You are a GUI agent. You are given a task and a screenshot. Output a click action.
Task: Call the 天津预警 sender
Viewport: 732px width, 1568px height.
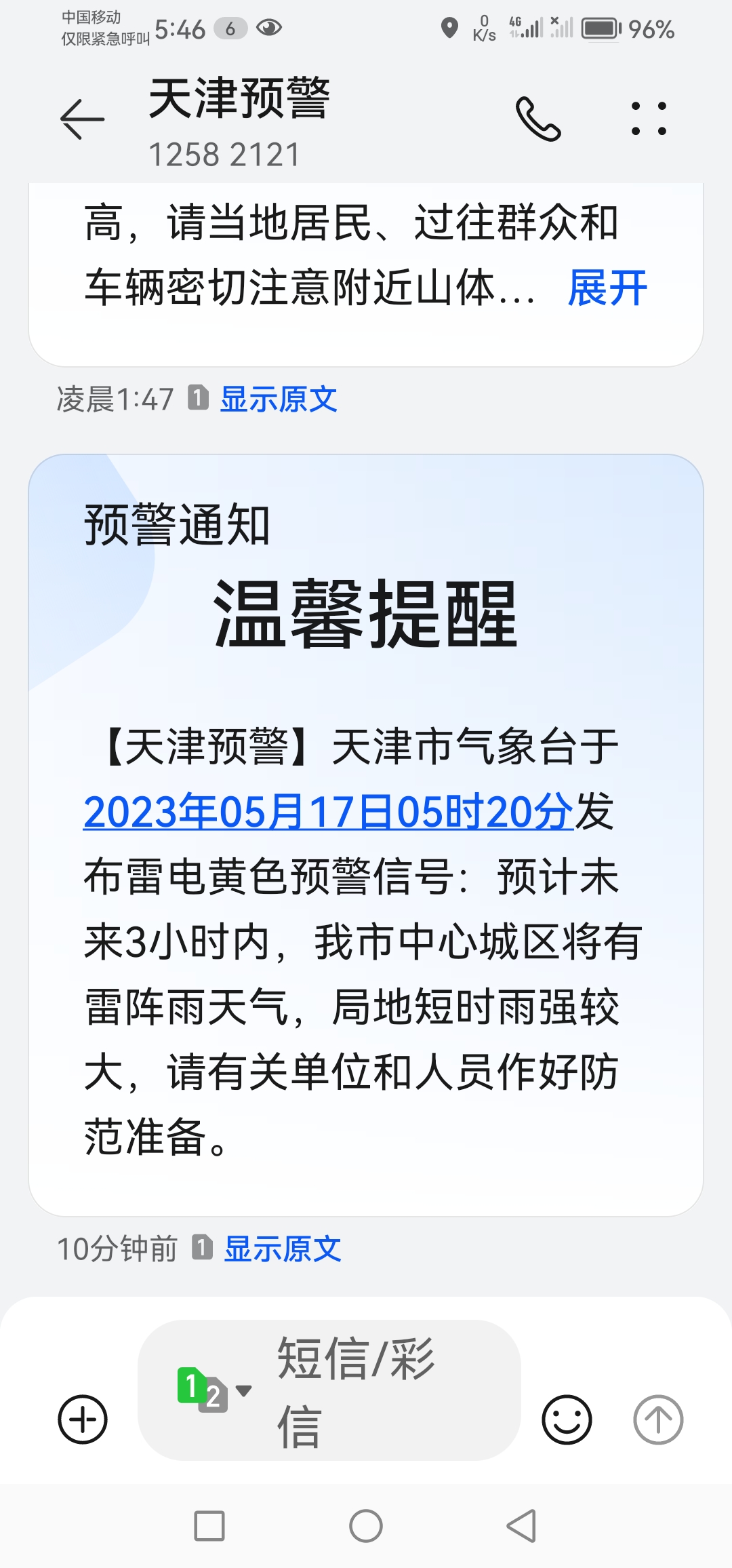[x=538, y=119]
